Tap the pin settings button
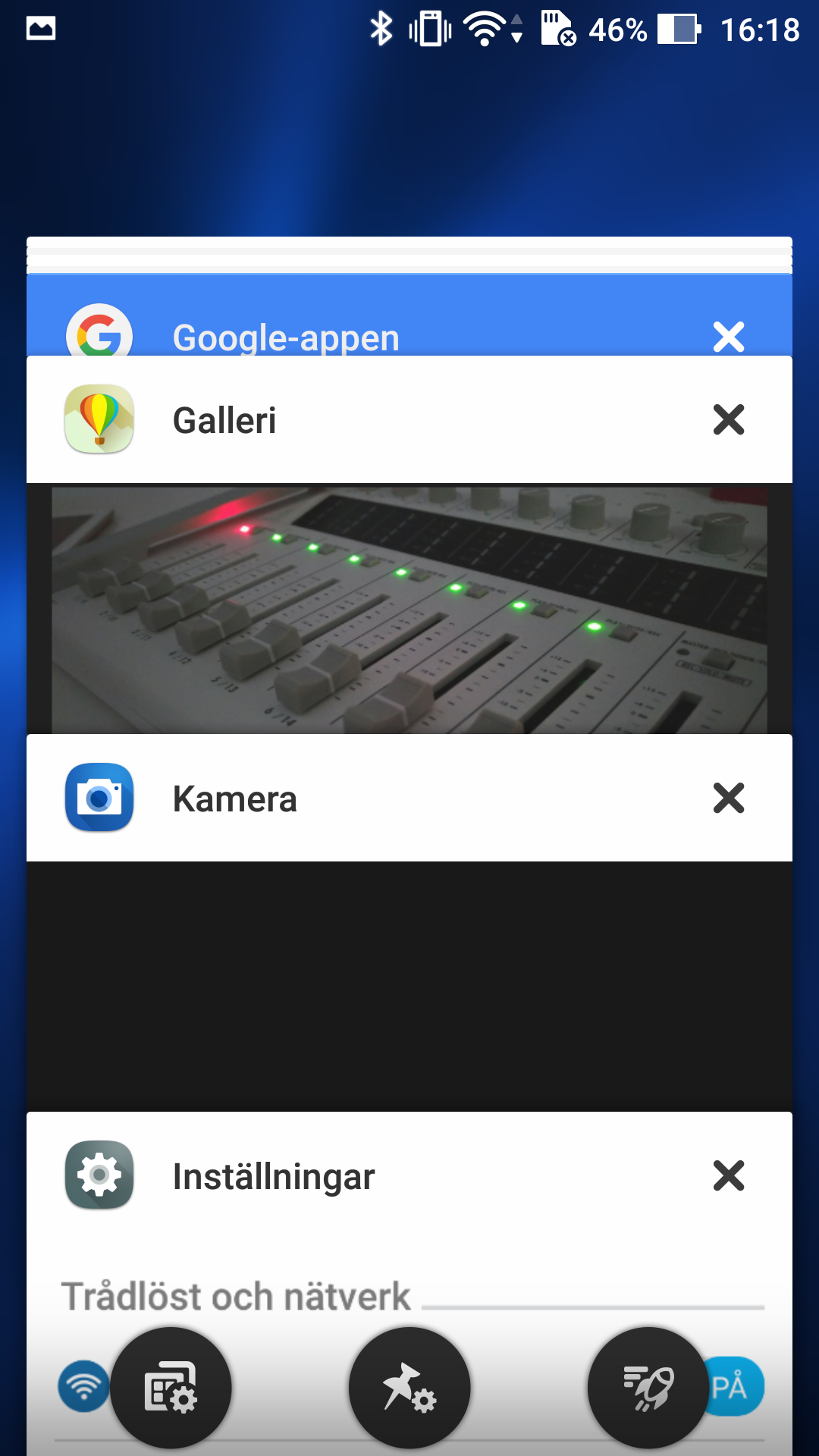 coord(409,1388)
